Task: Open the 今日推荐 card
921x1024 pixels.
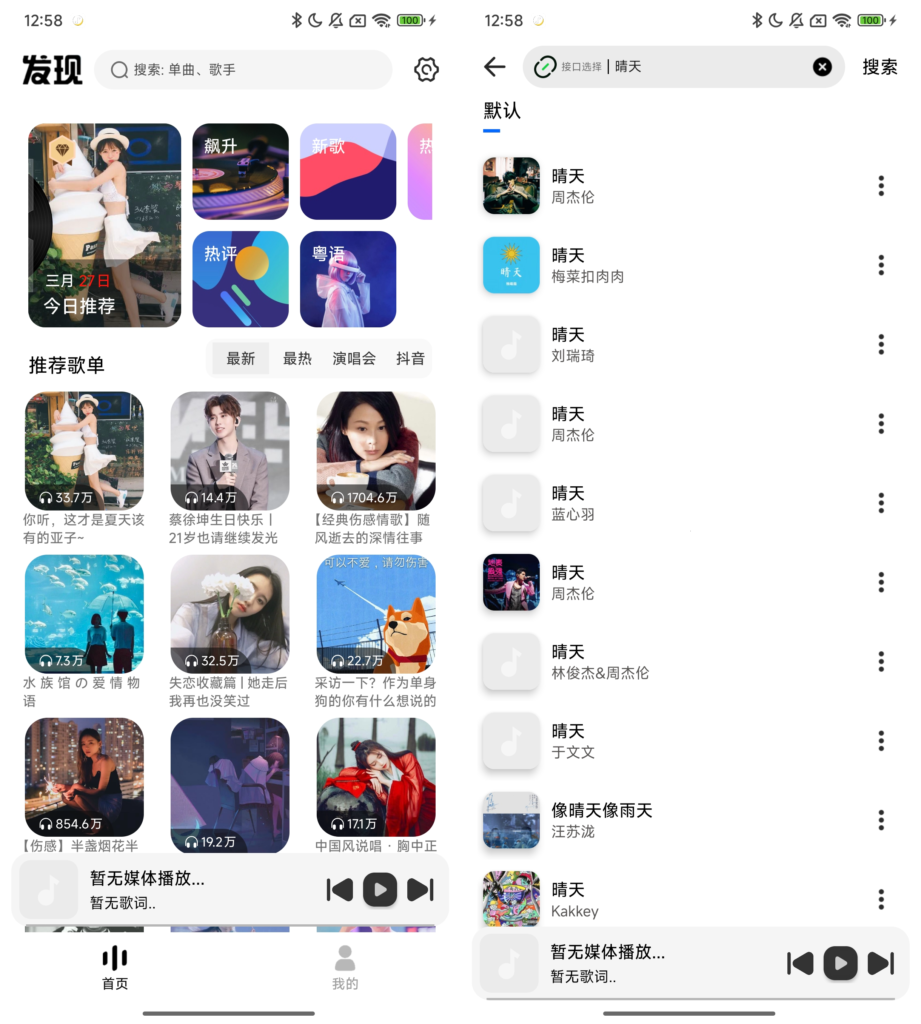Action: pos(105,225)
